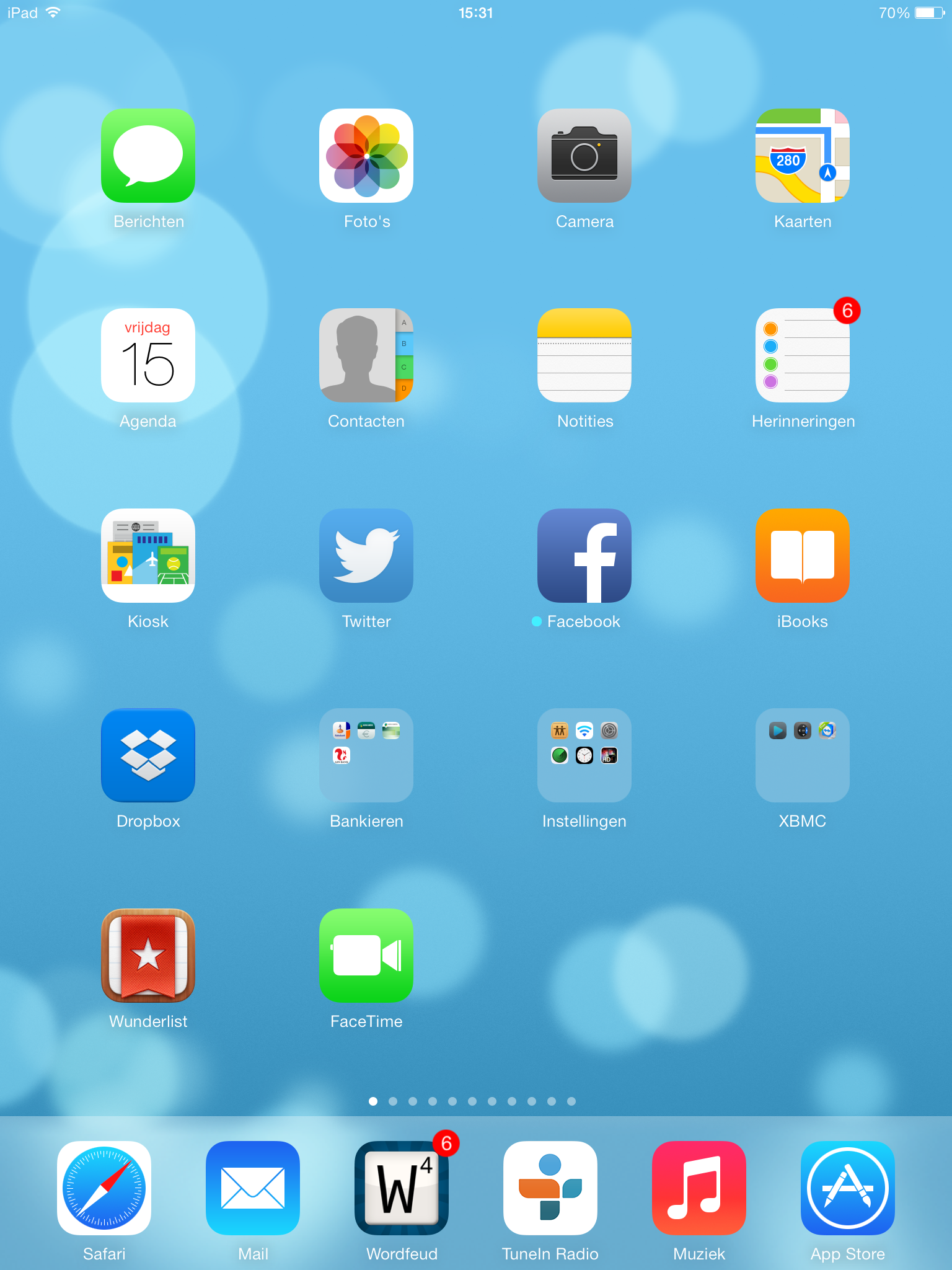952x1270 pixels.
Task: Launch the Camera app
Action: pyautogui.click(x=584, y=156)
